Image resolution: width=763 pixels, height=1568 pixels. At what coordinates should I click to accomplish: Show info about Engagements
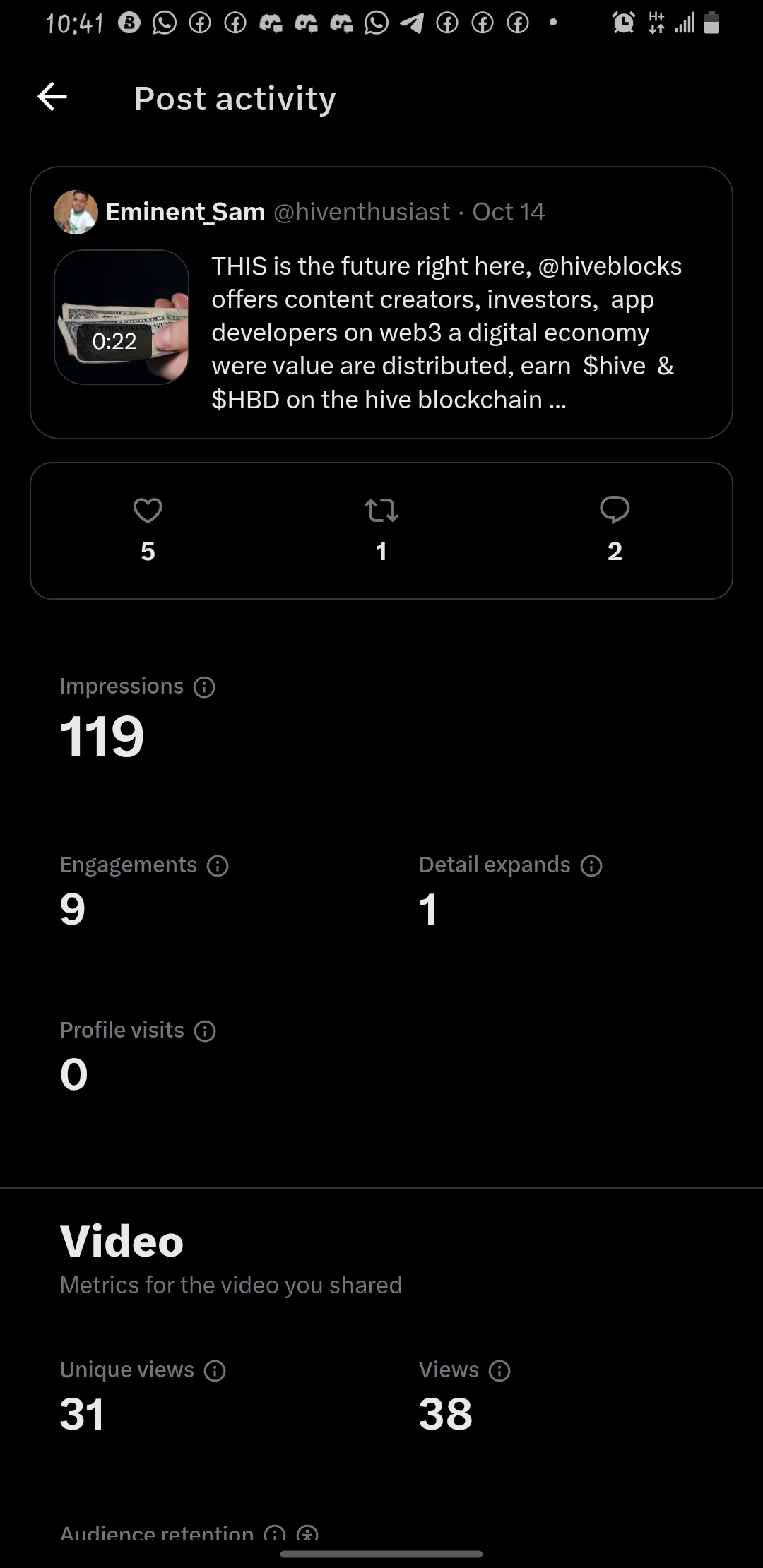click(218, 866)
